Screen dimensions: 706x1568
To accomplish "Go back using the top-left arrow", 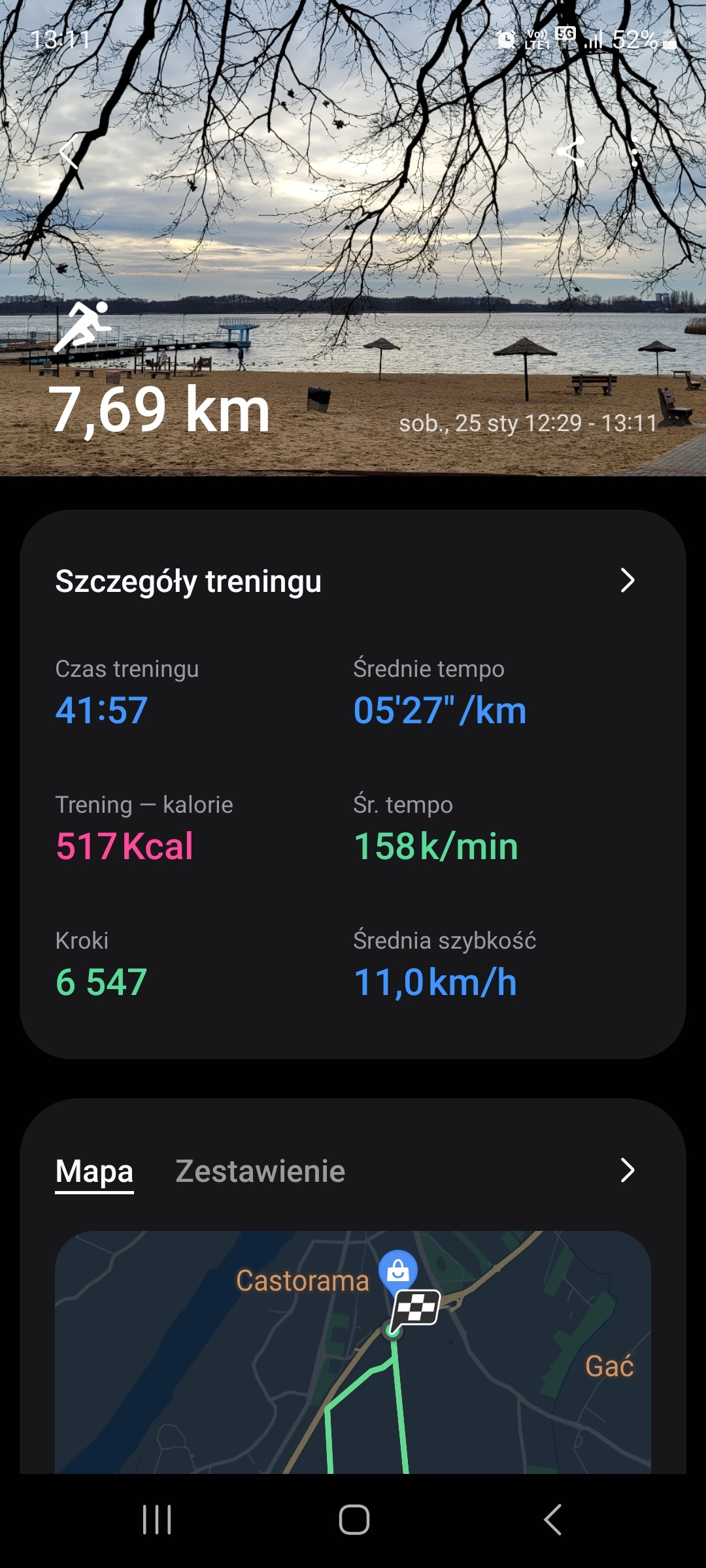I will (x=69, y=154).
